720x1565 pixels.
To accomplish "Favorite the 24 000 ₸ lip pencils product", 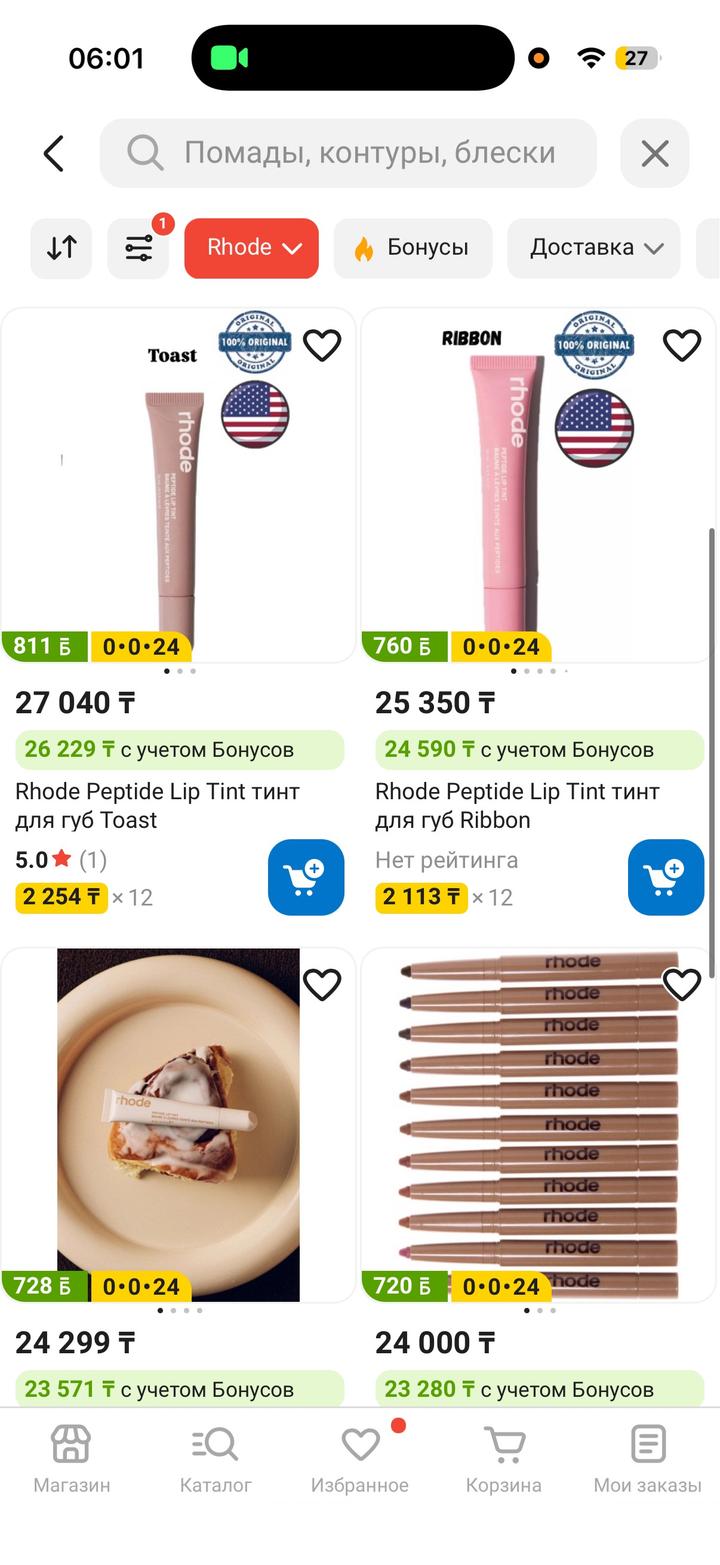I will click(x=681, y=986).
